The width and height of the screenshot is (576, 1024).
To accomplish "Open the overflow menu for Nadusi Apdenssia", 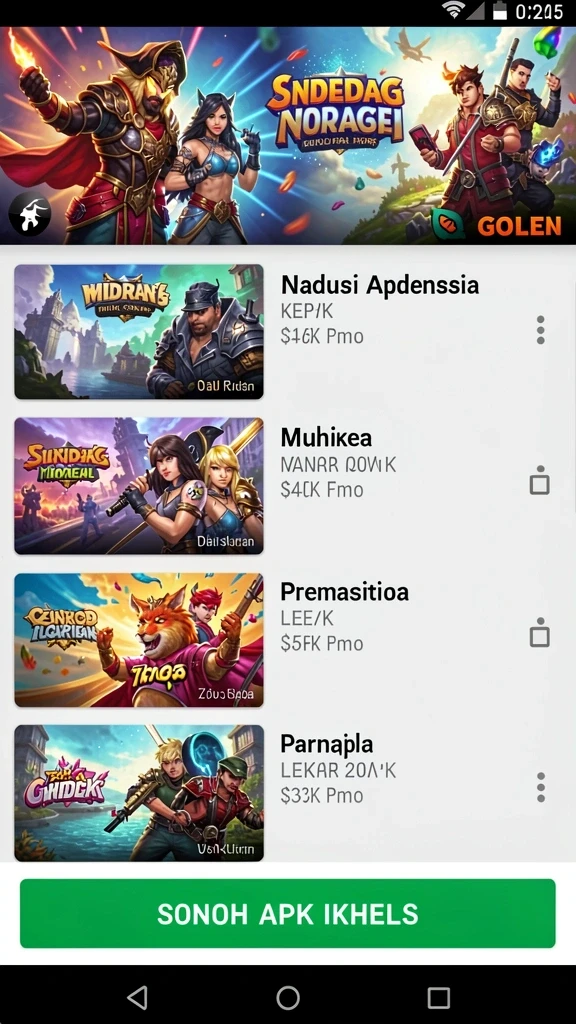I will click(x=540, y=330).
